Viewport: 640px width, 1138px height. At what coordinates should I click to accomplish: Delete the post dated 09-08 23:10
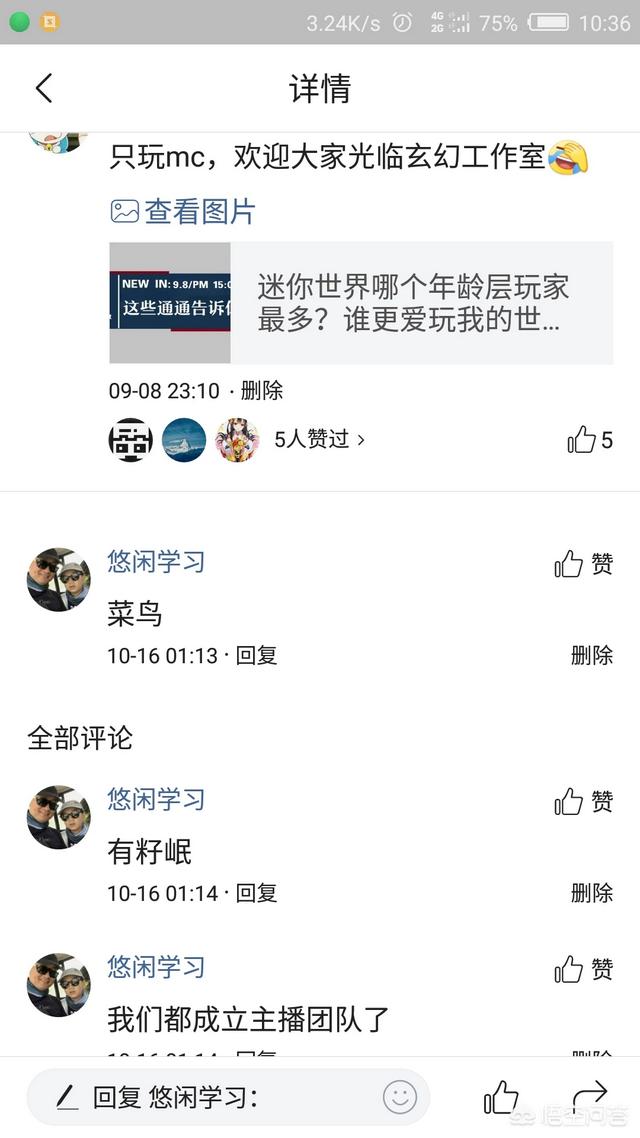(x=262, y=390)
